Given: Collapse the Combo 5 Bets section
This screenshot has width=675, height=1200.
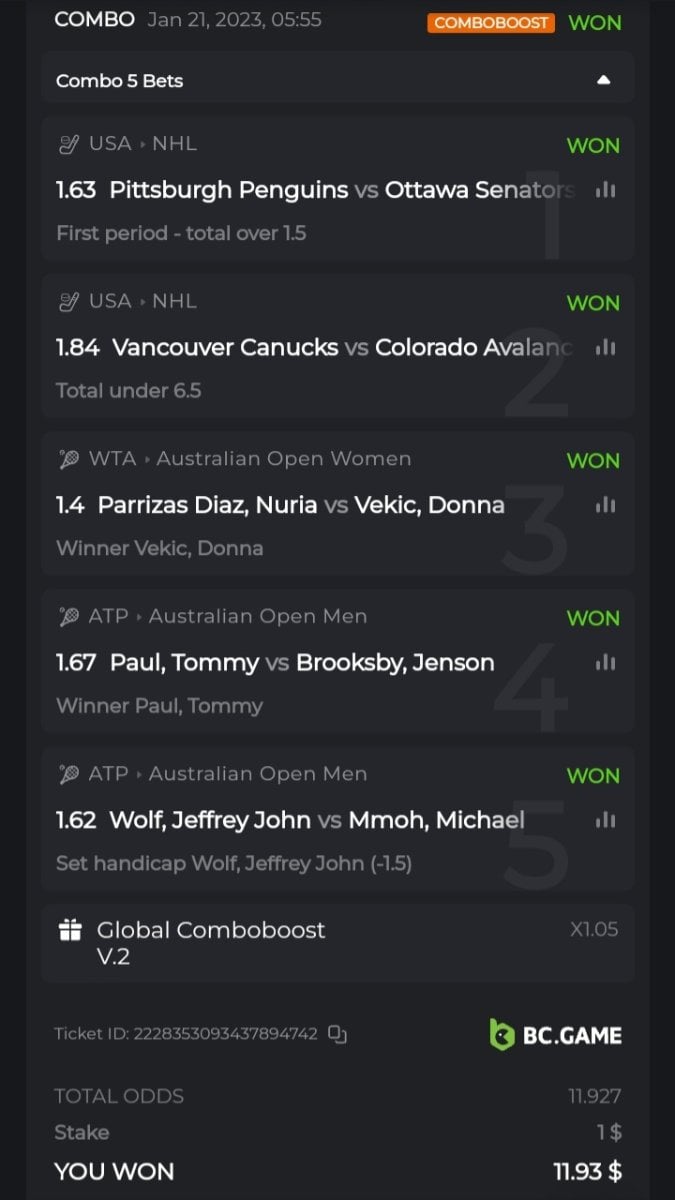Looking at the screenshot, I should click(603, 80).
